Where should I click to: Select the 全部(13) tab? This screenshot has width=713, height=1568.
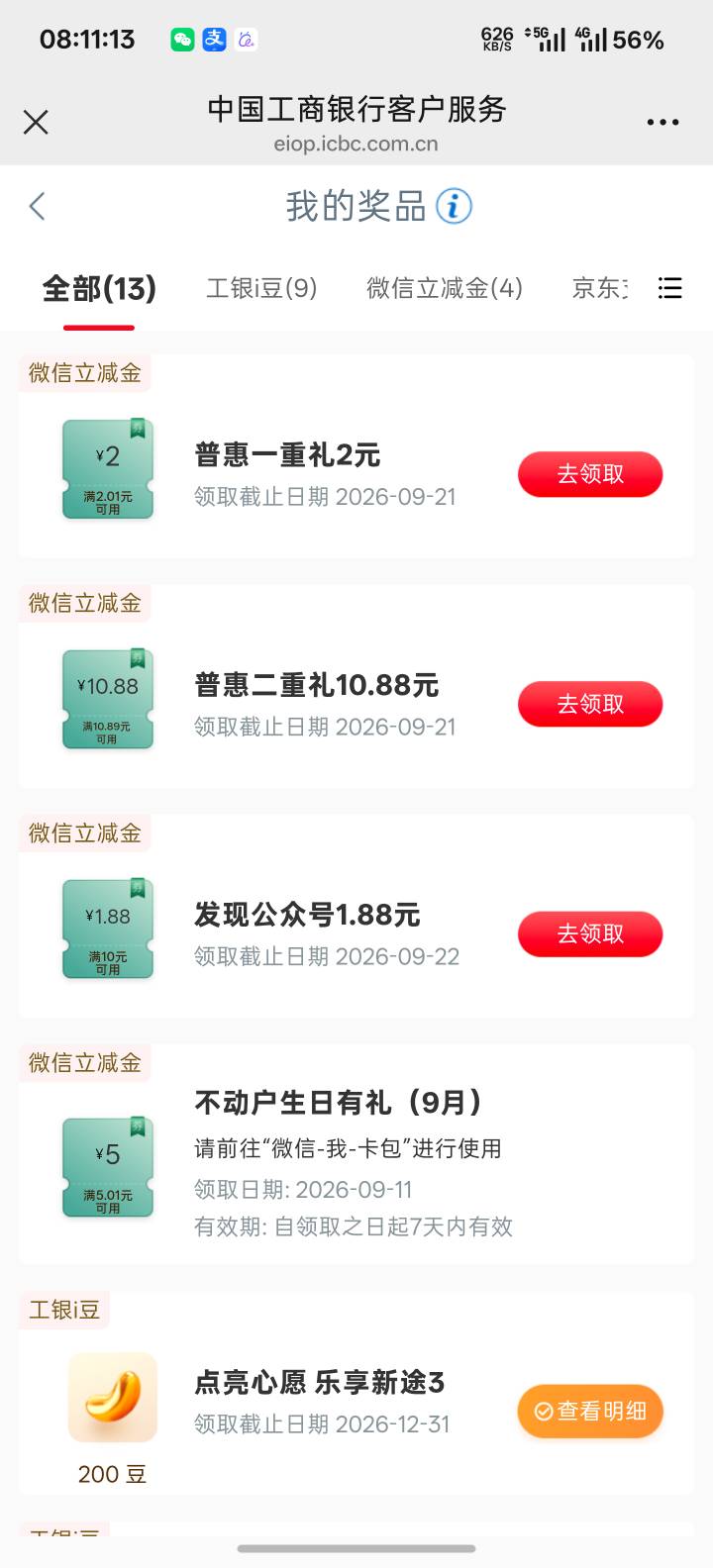(x=99, y=288)
